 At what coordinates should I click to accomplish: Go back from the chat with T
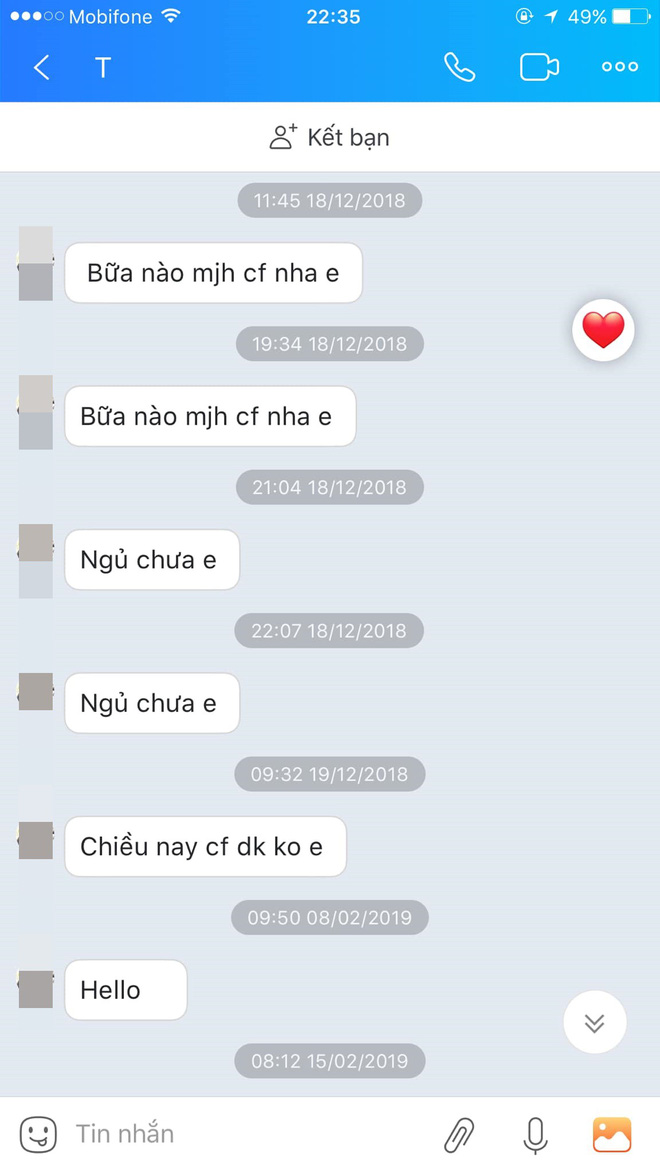(41, 67)
